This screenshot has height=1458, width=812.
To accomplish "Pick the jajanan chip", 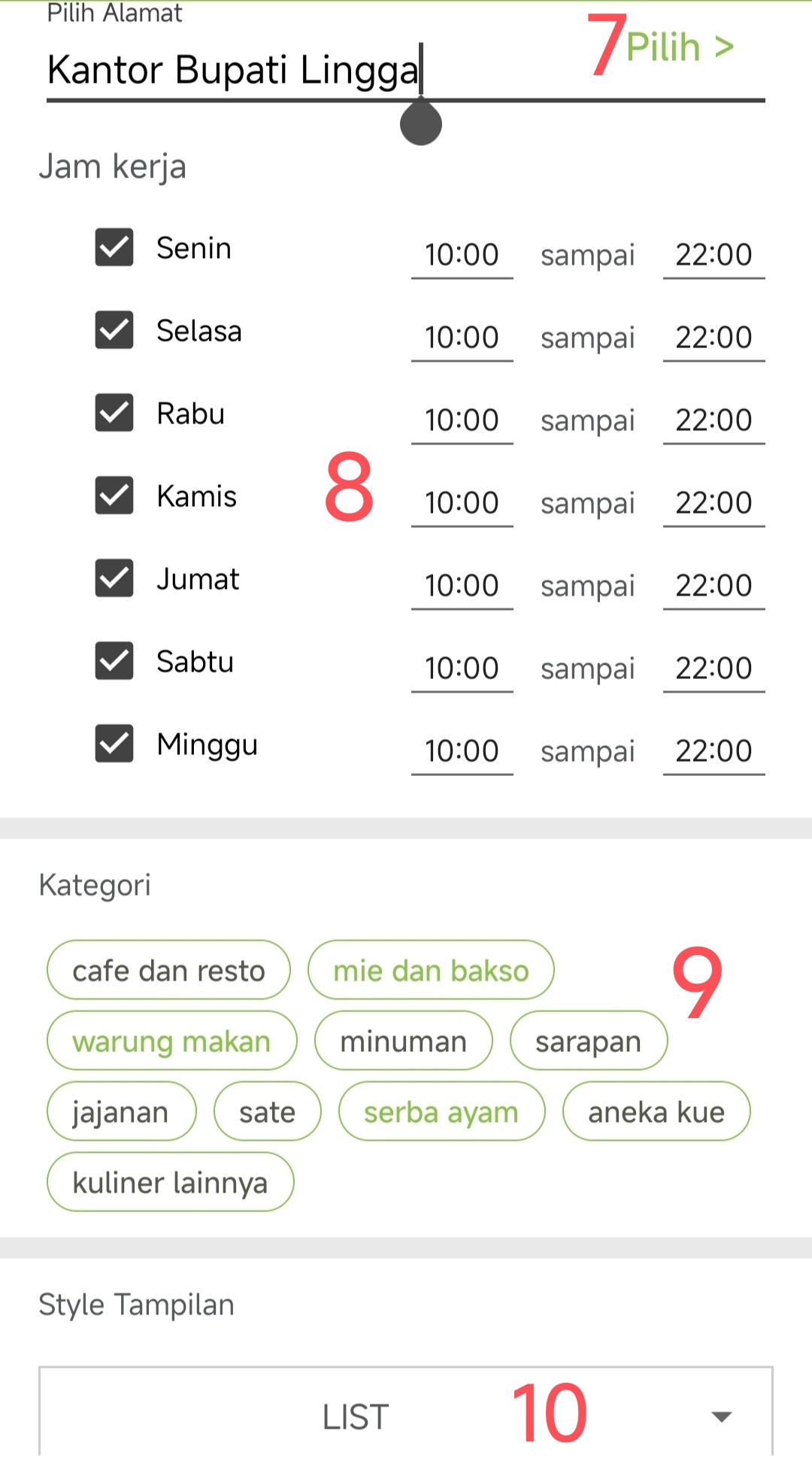I will (x=121, y=1111).
